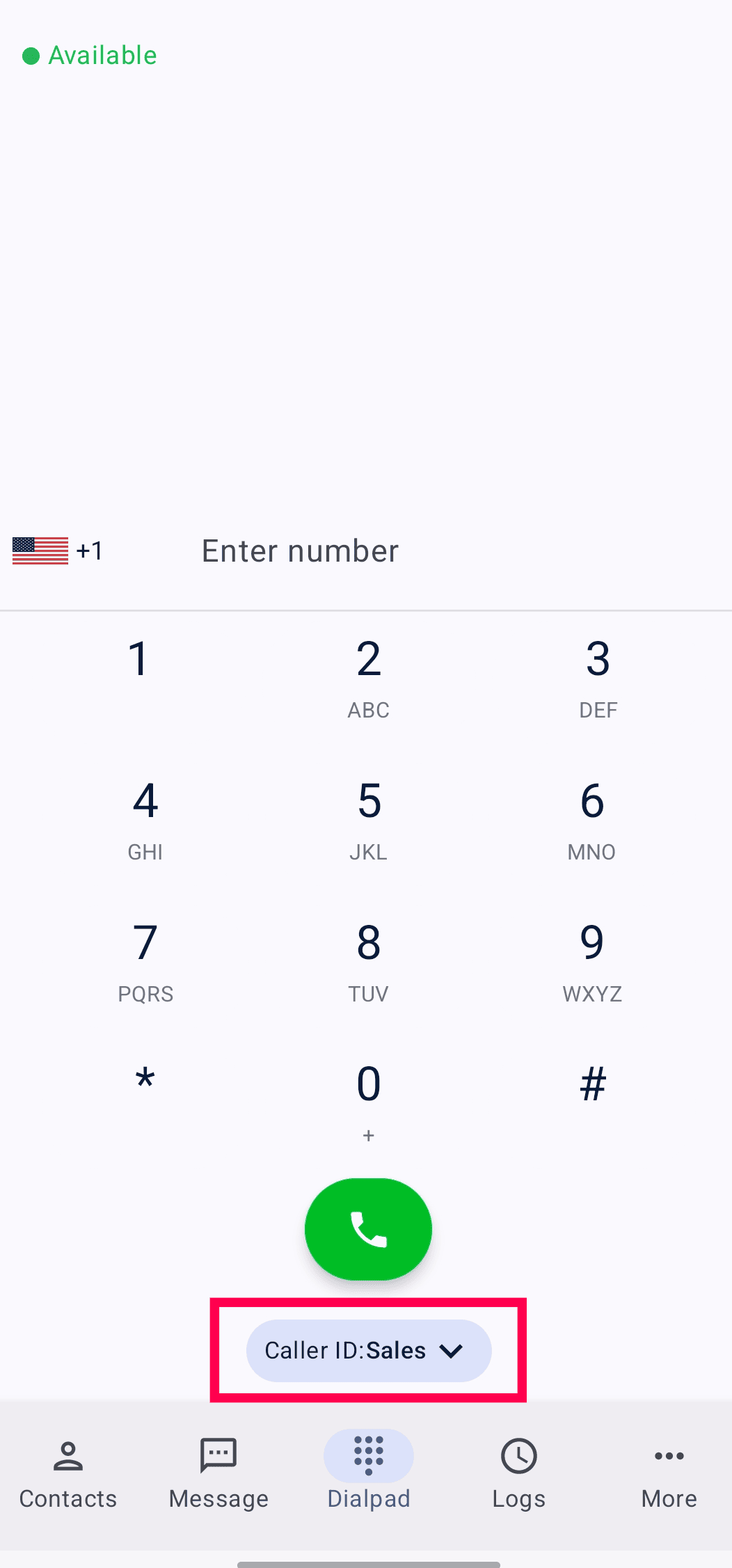Dial digit 3 (DEF)
The height and width of the screenshot is (1568, 732).
(598, 675)
